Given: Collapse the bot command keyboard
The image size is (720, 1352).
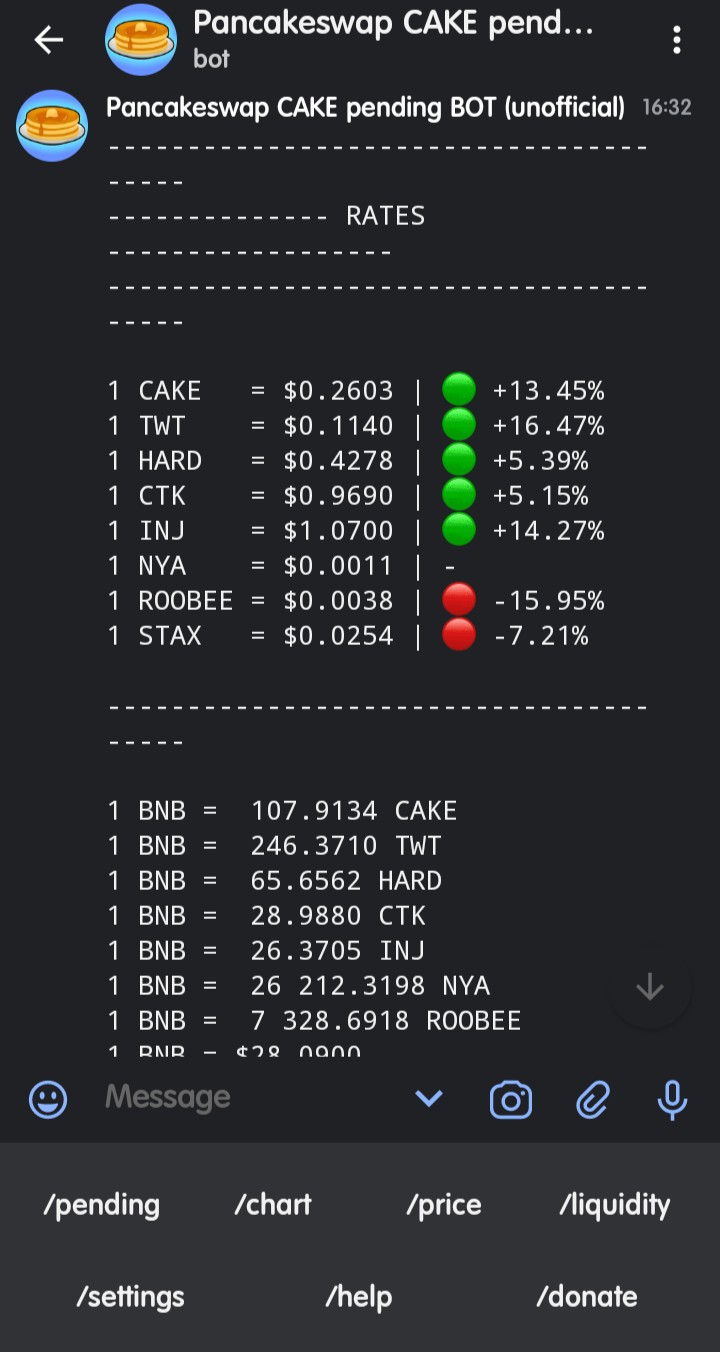Looking at the screenshot, I should coord(429,1099).
